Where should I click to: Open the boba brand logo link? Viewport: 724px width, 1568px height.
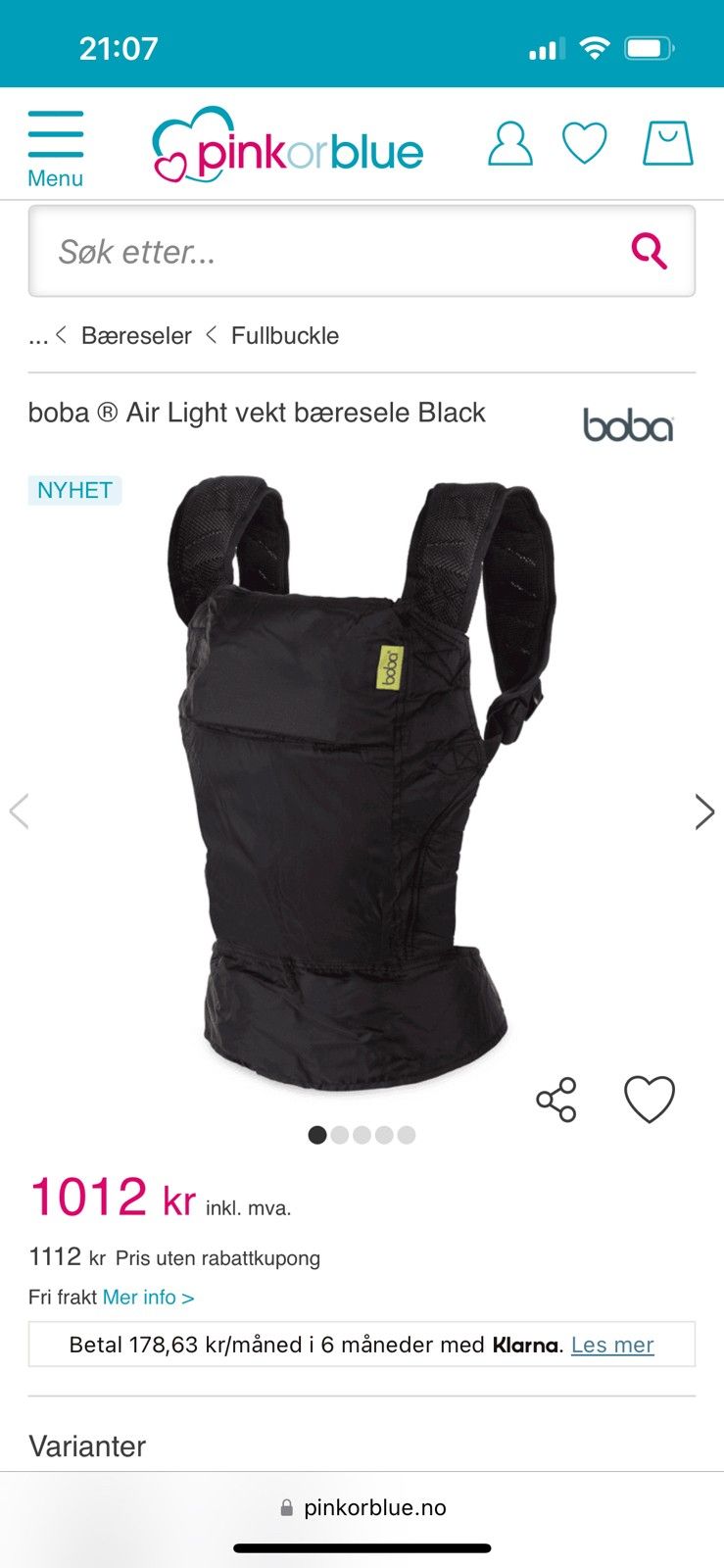[x=628, y=426]
